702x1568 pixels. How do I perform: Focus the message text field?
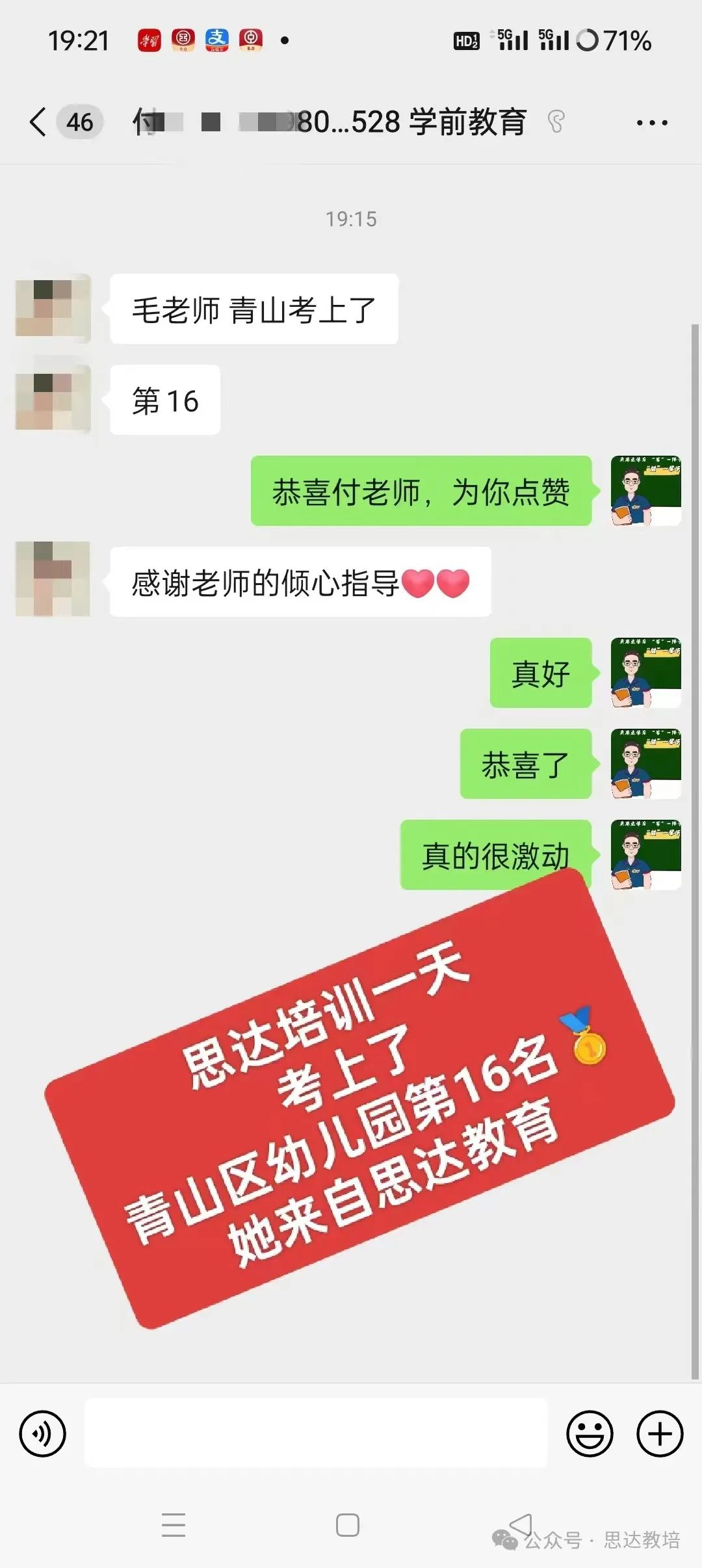tap(316, 1433)
